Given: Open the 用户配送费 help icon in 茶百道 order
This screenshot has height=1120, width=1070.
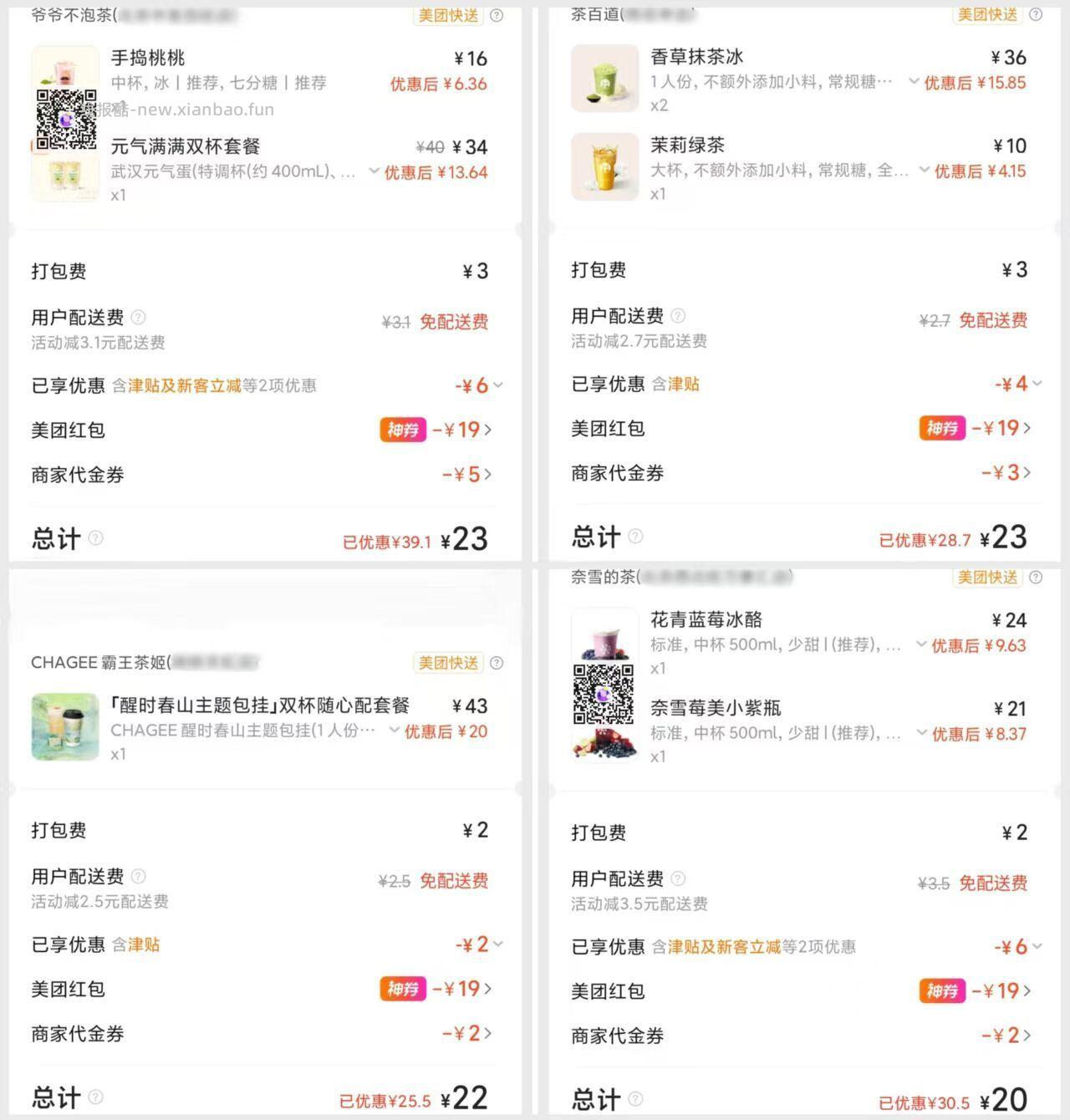Looking at the screenshot, I should pos(678,316).
